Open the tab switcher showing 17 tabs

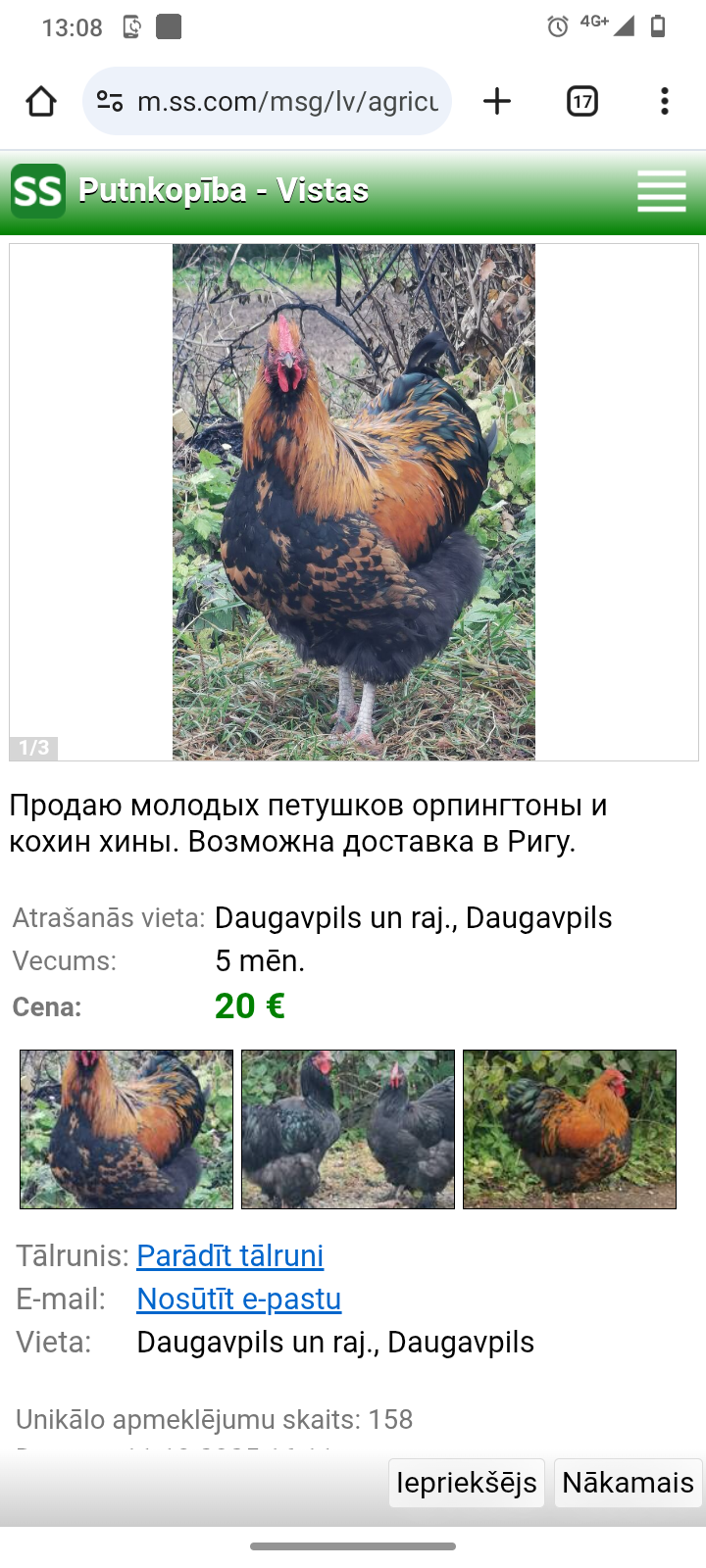pyautogui.click(x=582, y=101)
